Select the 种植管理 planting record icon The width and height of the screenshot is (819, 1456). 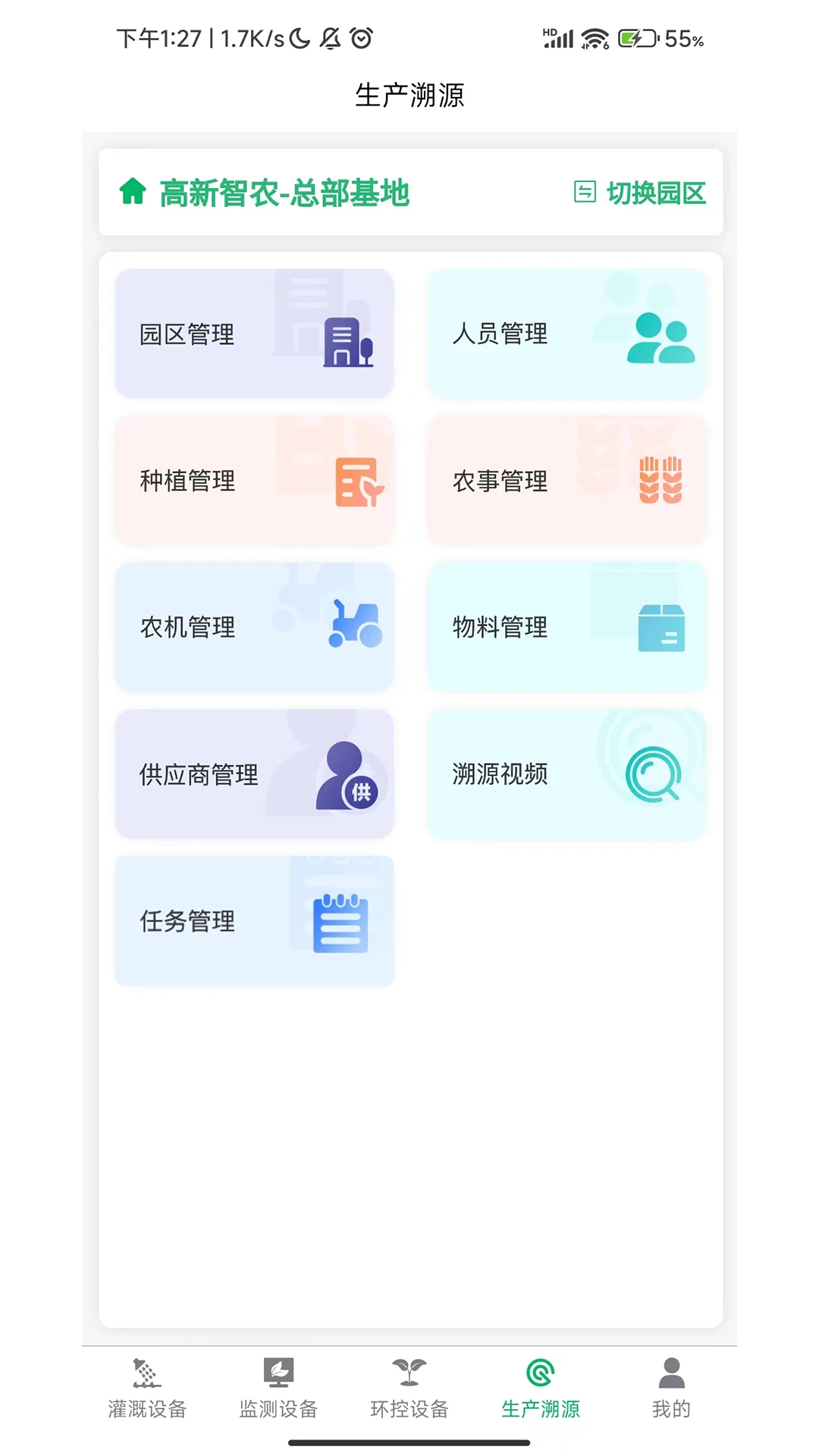click(x=356, y=482)
